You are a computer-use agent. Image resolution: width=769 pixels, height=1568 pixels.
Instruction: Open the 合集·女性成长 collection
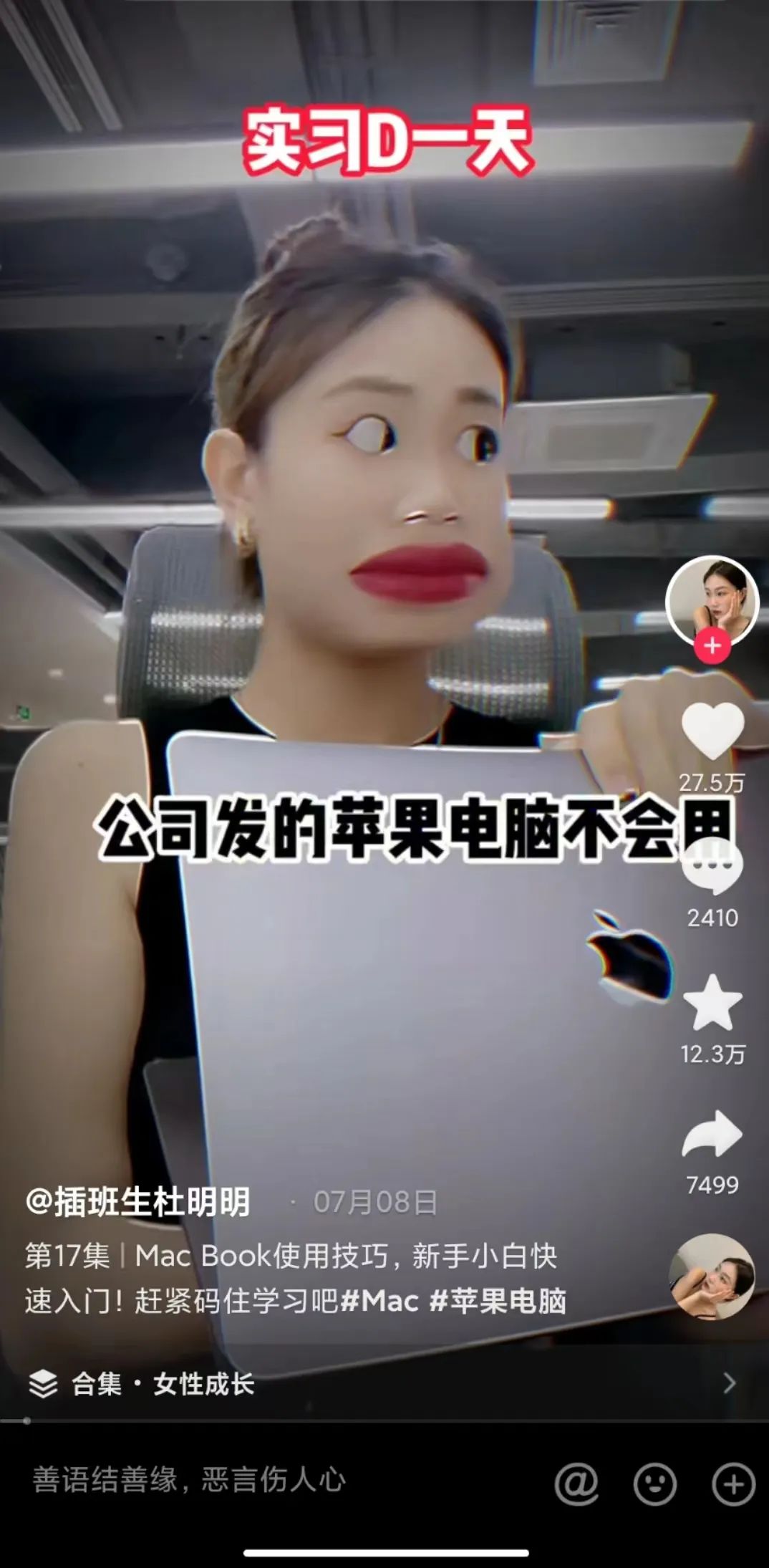tap(163, 1383)
